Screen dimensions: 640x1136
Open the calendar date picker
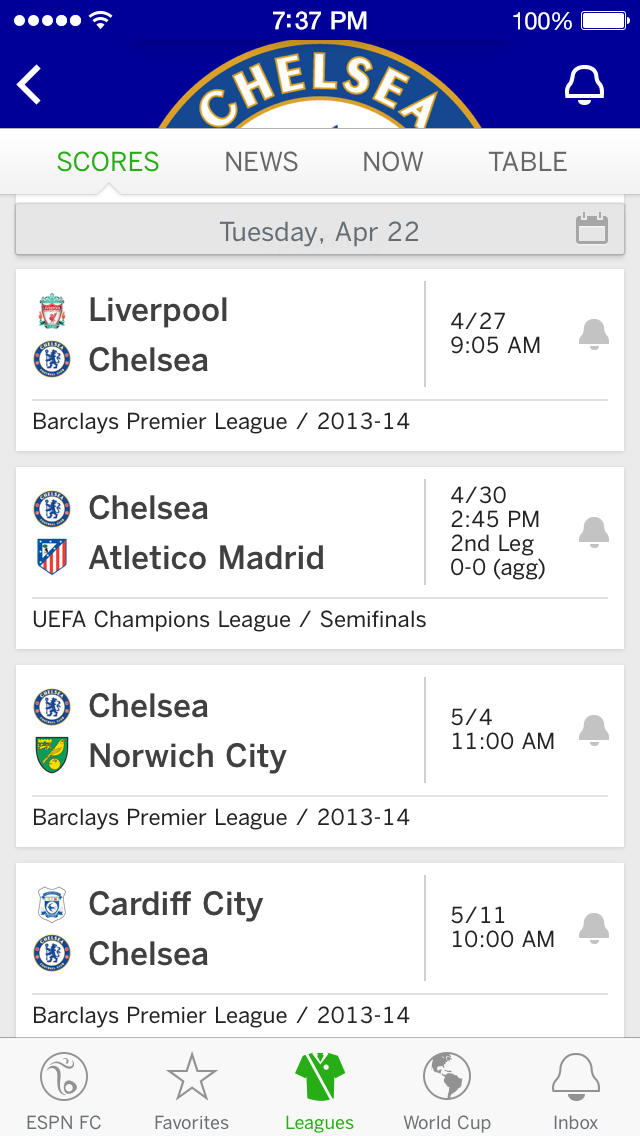[x=592, y=230]
